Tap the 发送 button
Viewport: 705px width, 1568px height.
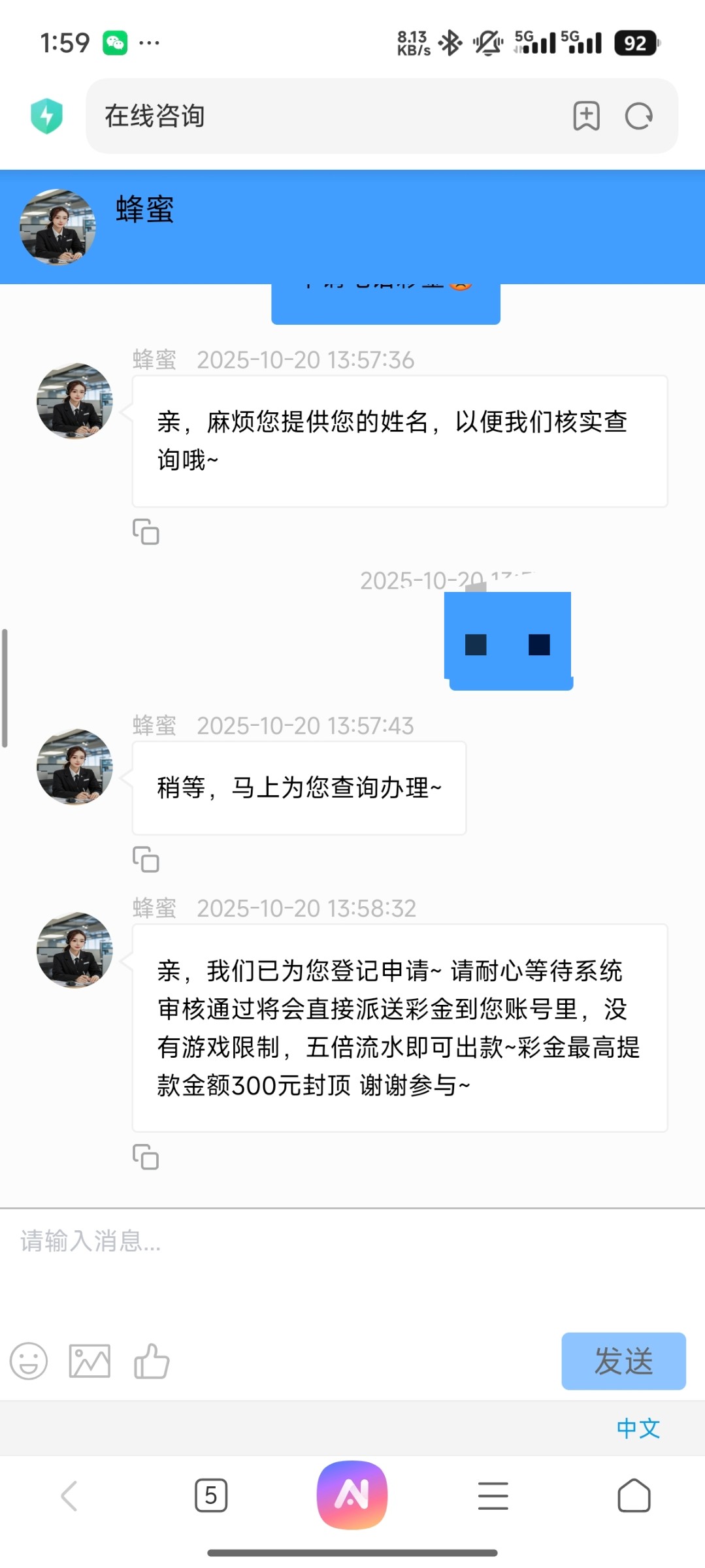tap(623, 1362)
